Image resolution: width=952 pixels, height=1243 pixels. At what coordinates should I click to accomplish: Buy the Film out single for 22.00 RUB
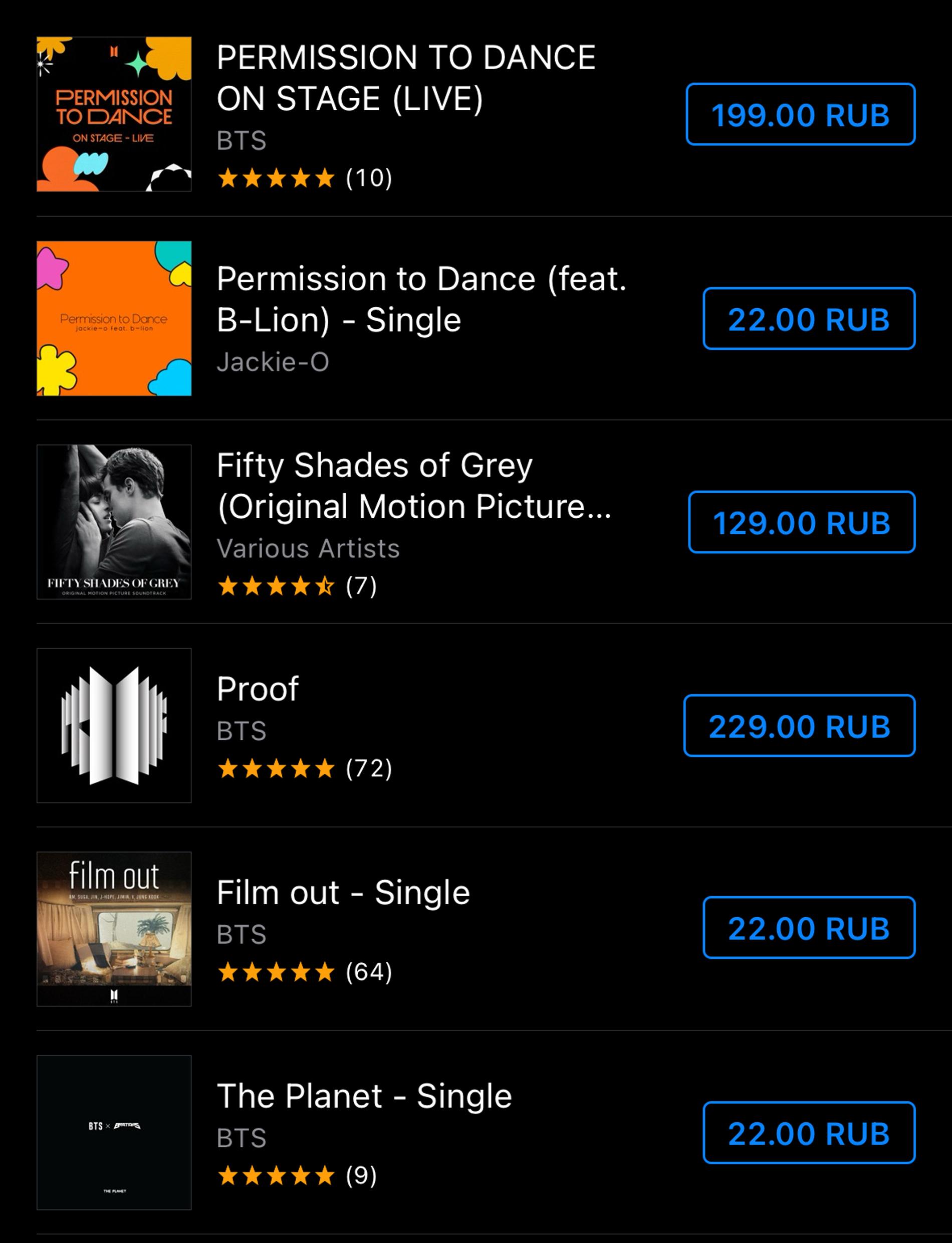(x=809, y=928)
